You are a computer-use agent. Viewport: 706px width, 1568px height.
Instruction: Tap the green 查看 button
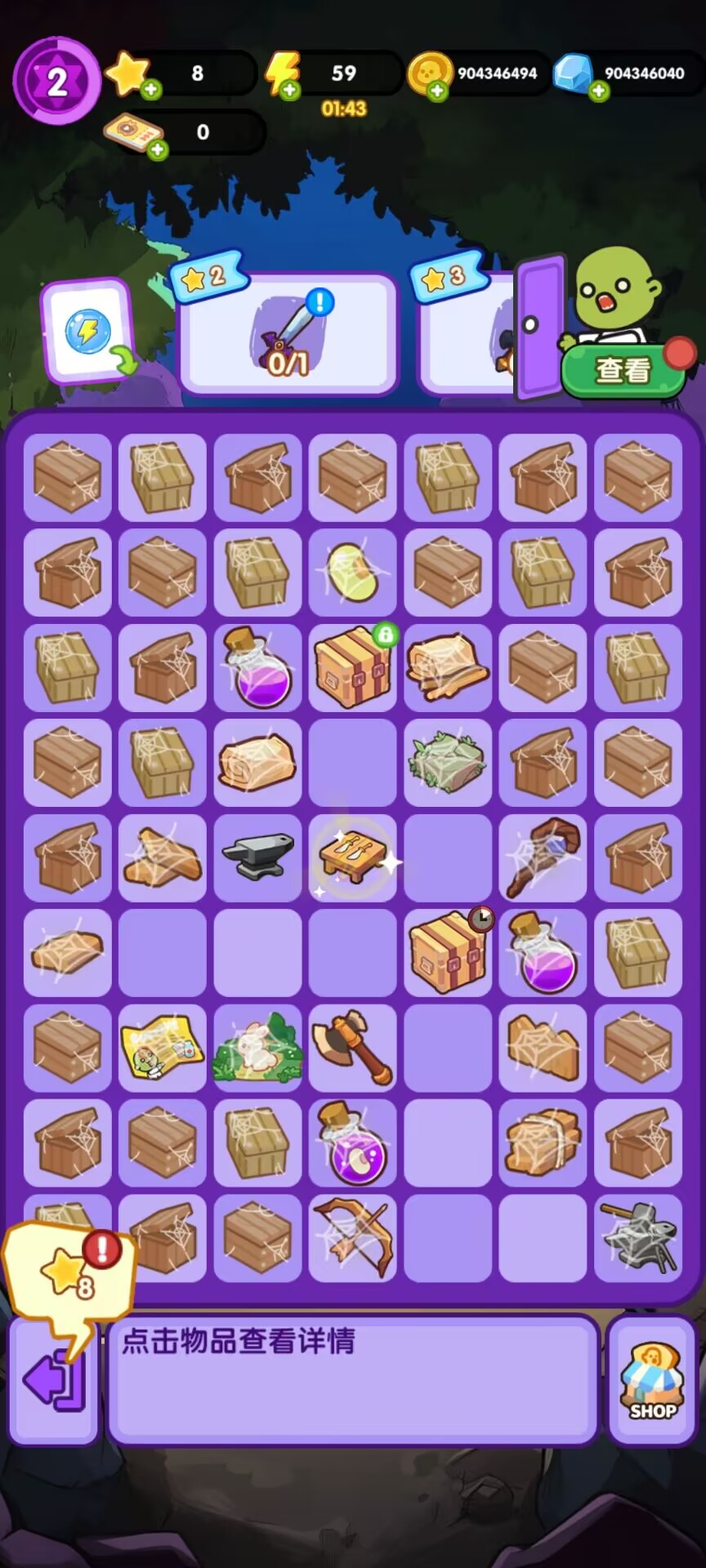pos(624,371)
